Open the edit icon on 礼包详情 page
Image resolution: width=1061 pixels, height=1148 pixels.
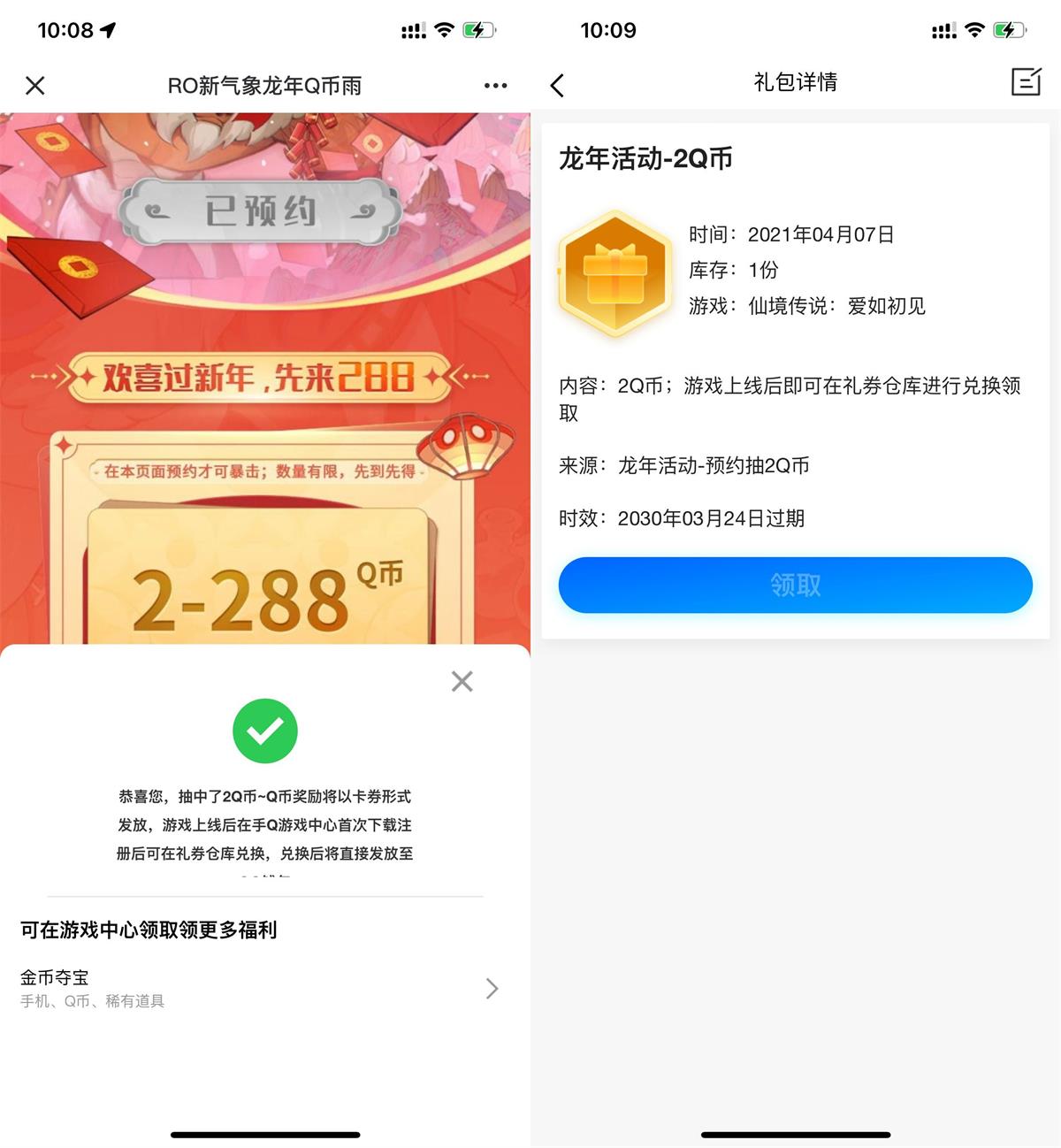tap(1026, 82)
